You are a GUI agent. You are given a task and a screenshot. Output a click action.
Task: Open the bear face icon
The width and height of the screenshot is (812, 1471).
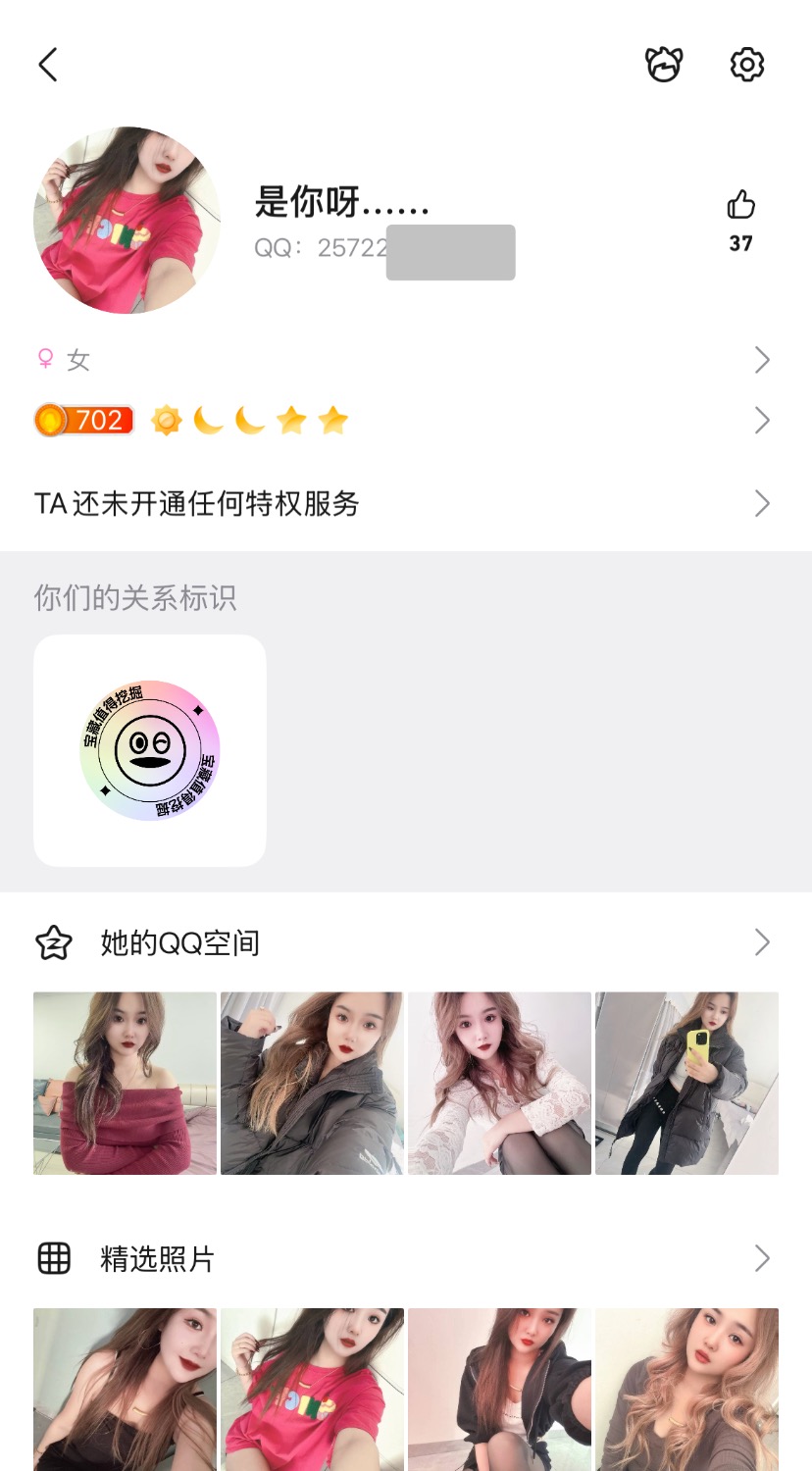[x=664, y=65]
